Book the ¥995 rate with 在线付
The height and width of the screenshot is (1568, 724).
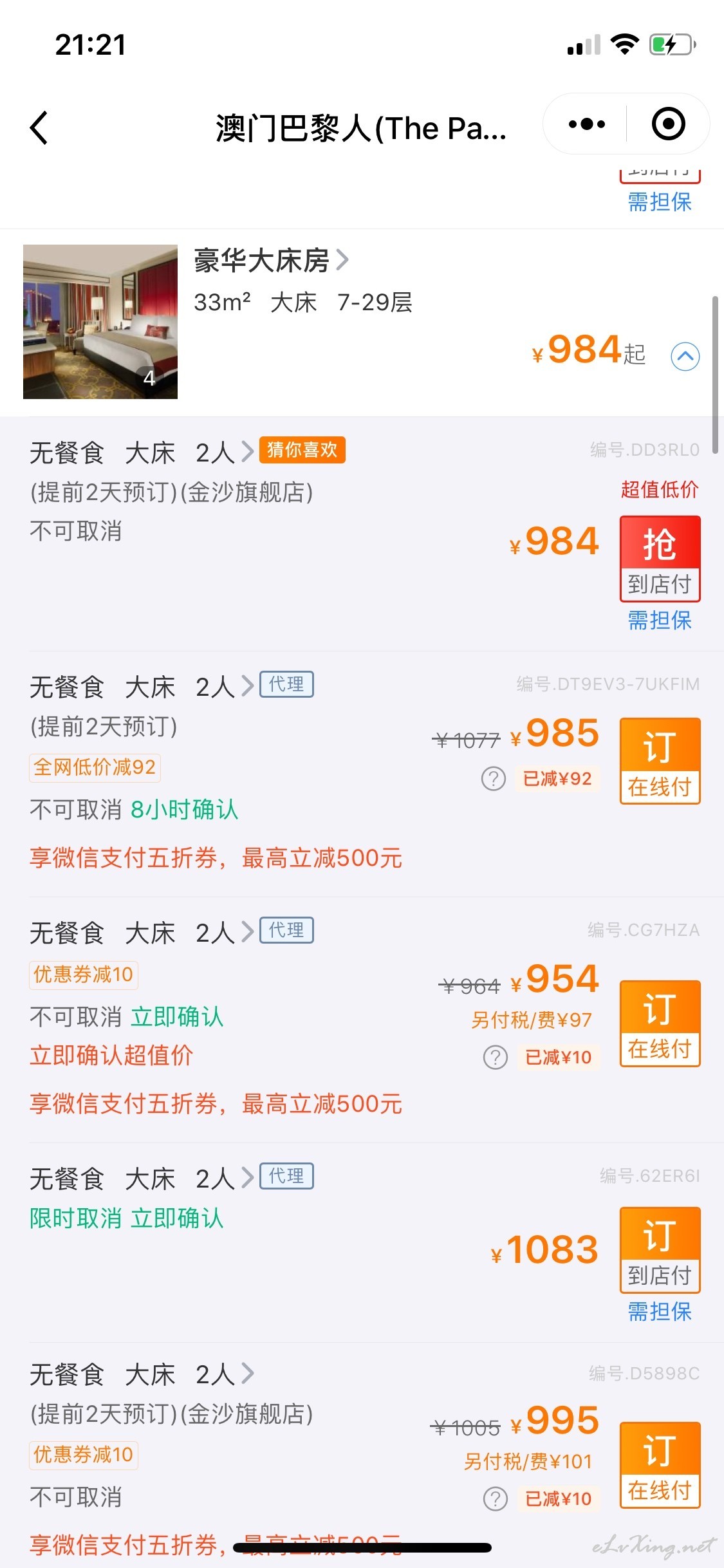[x=660, y=1465]
